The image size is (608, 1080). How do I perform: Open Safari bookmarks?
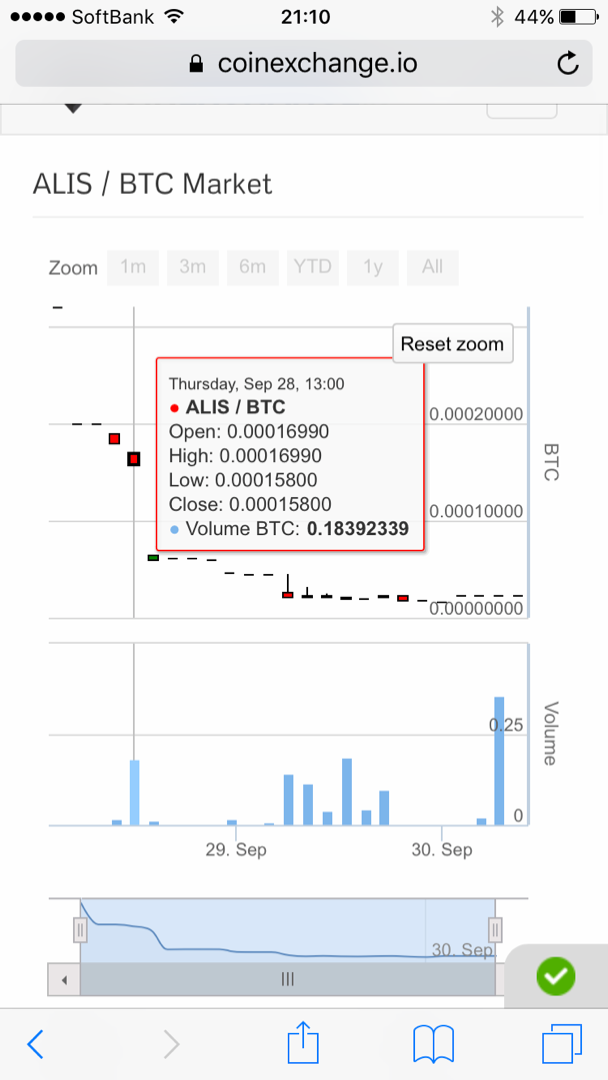(x=433, y=1044)
